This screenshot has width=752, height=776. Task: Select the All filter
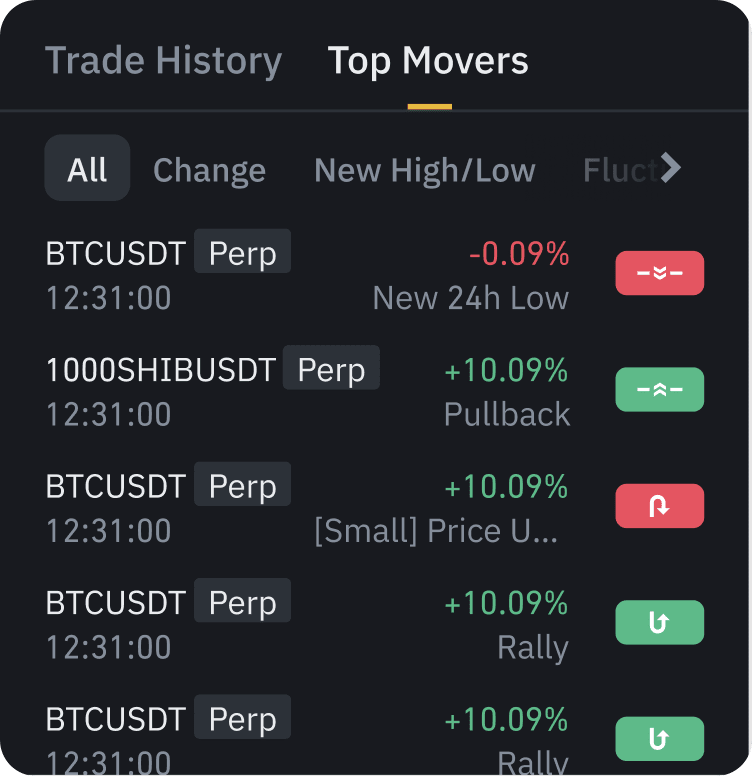87,168
